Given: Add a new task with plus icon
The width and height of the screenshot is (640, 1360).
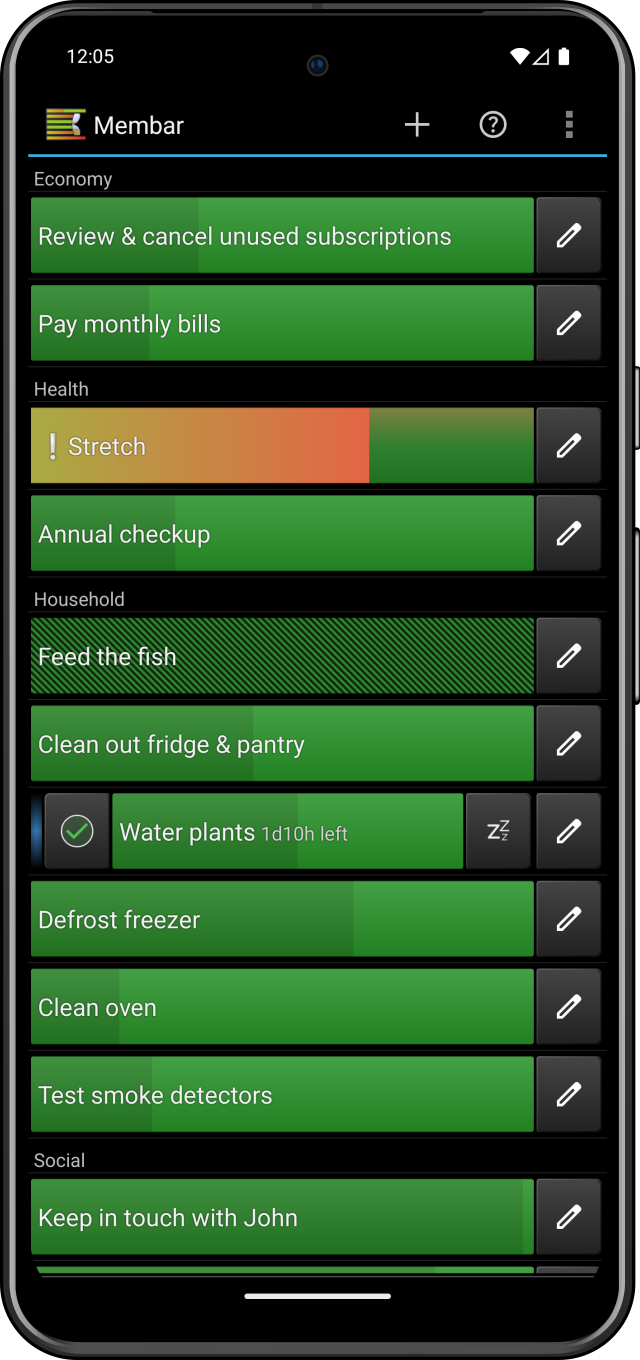Looking at the screenshot, I should click(417, 125).
